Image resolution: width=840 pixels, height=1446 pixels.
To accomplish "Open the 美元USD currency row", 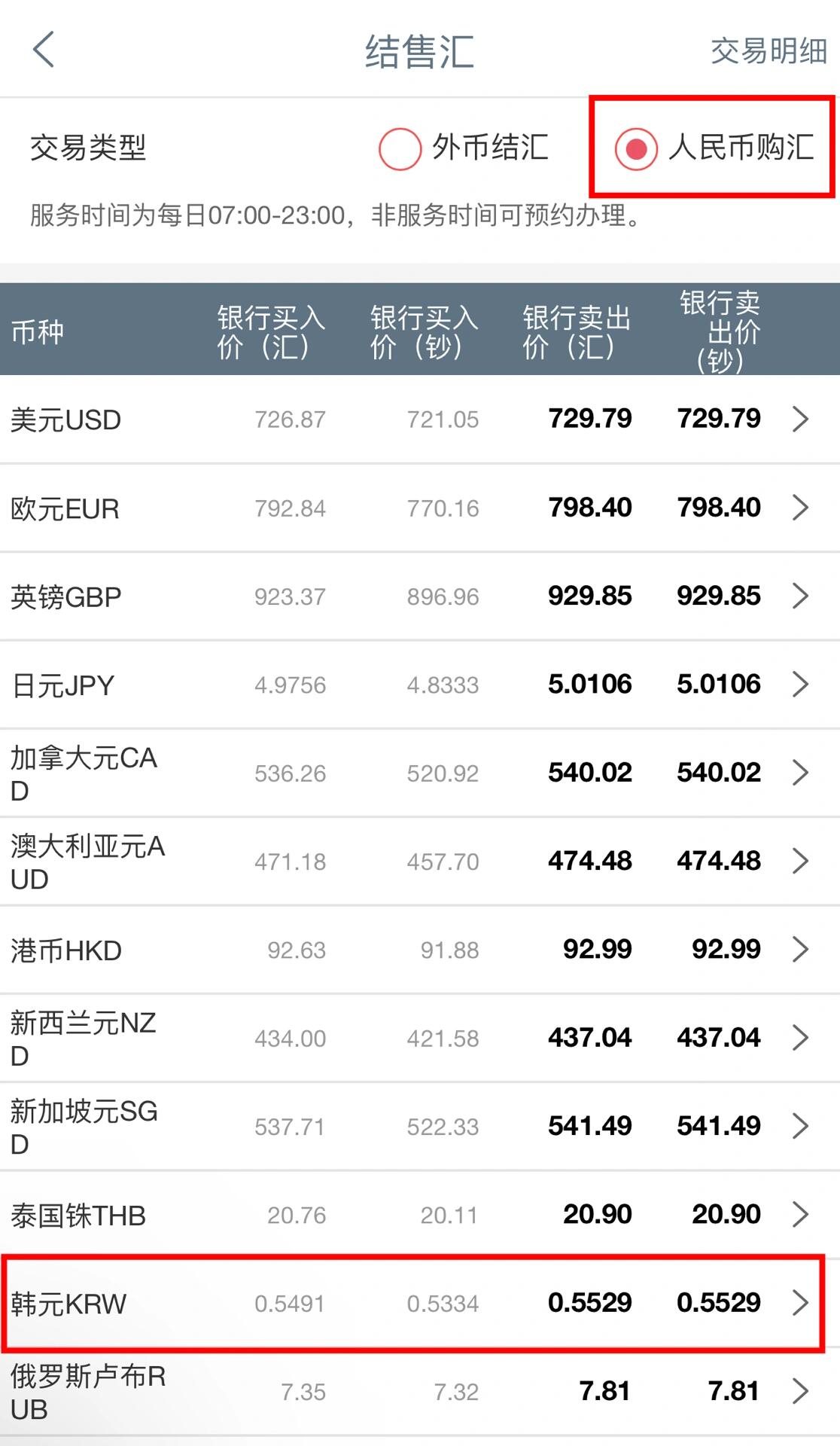I will (420, 419).
